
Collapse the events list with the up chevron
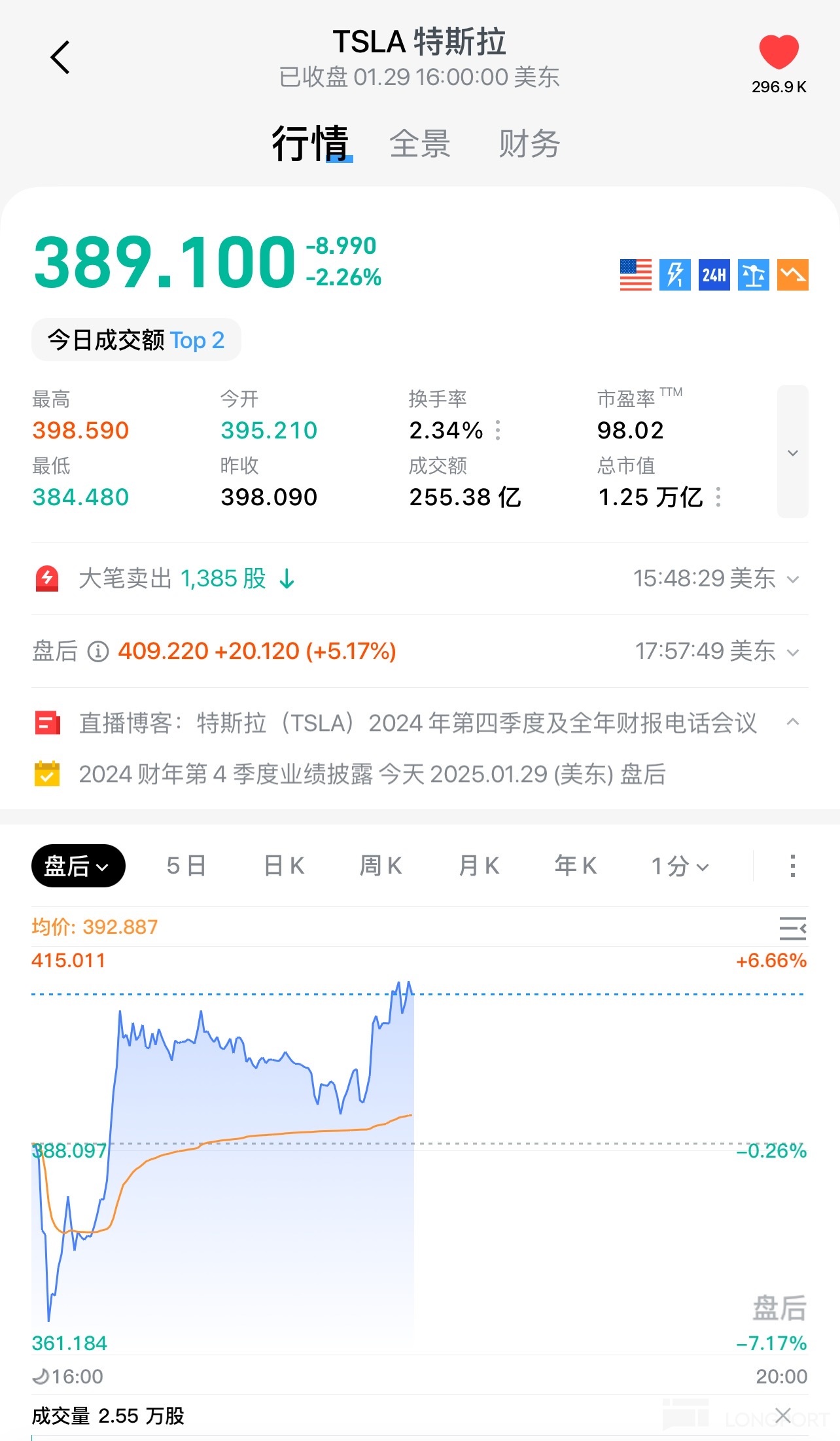point(793,722)
